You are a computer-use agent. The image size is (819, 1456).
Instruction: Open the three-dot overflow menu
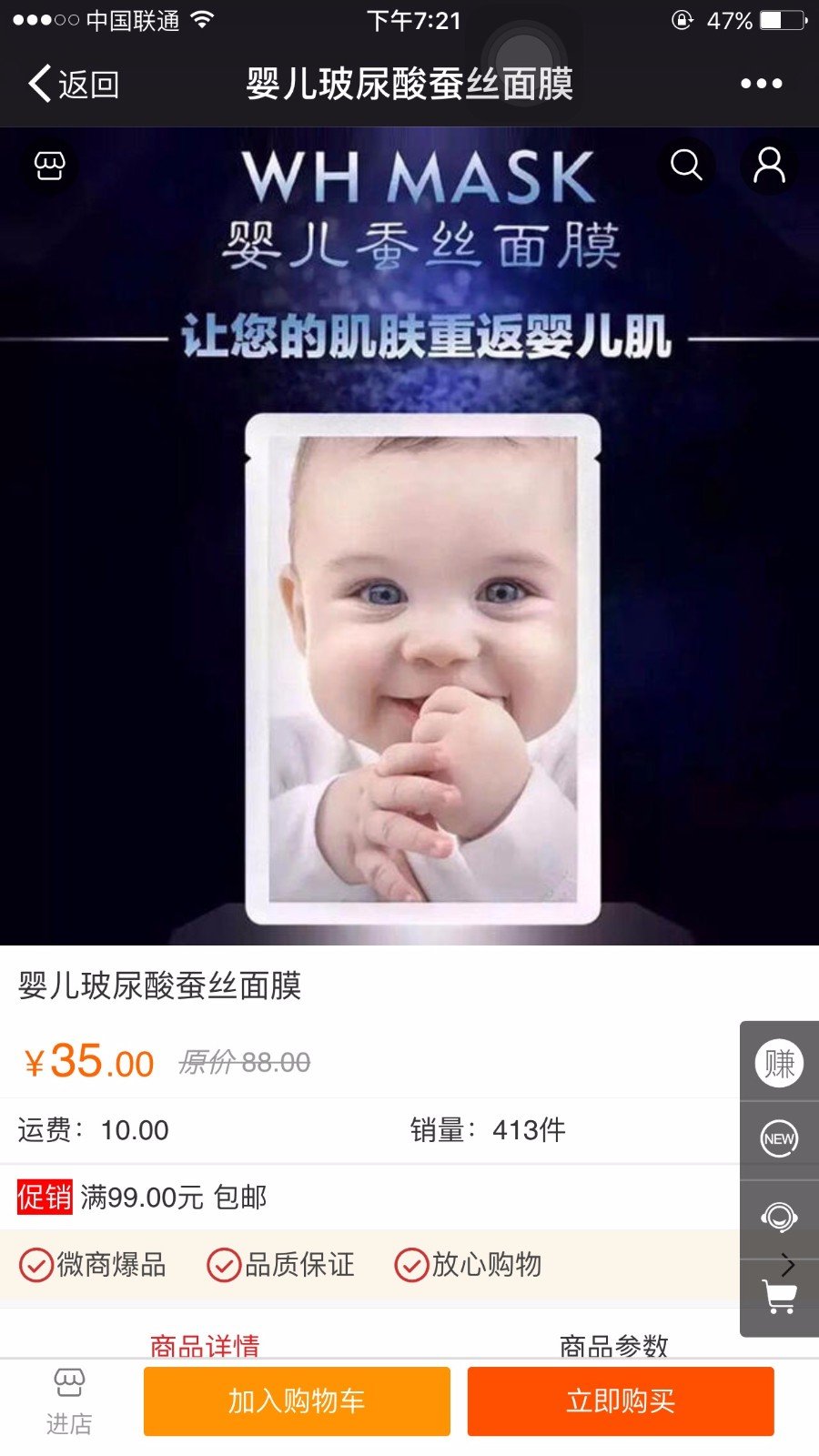[761, 84]
